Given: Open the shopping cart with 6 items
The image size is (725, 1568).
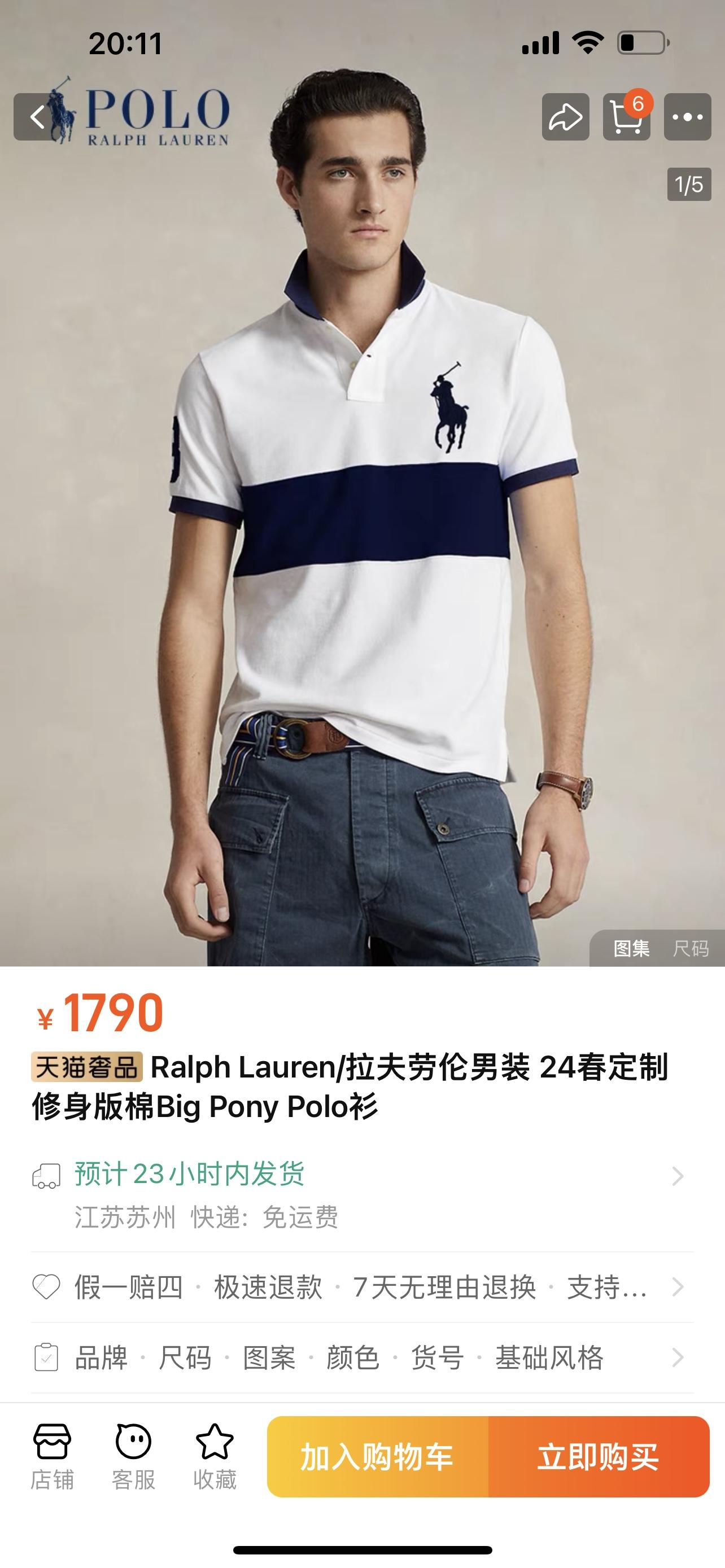Looking at the screenshot, I should (626, 117).
